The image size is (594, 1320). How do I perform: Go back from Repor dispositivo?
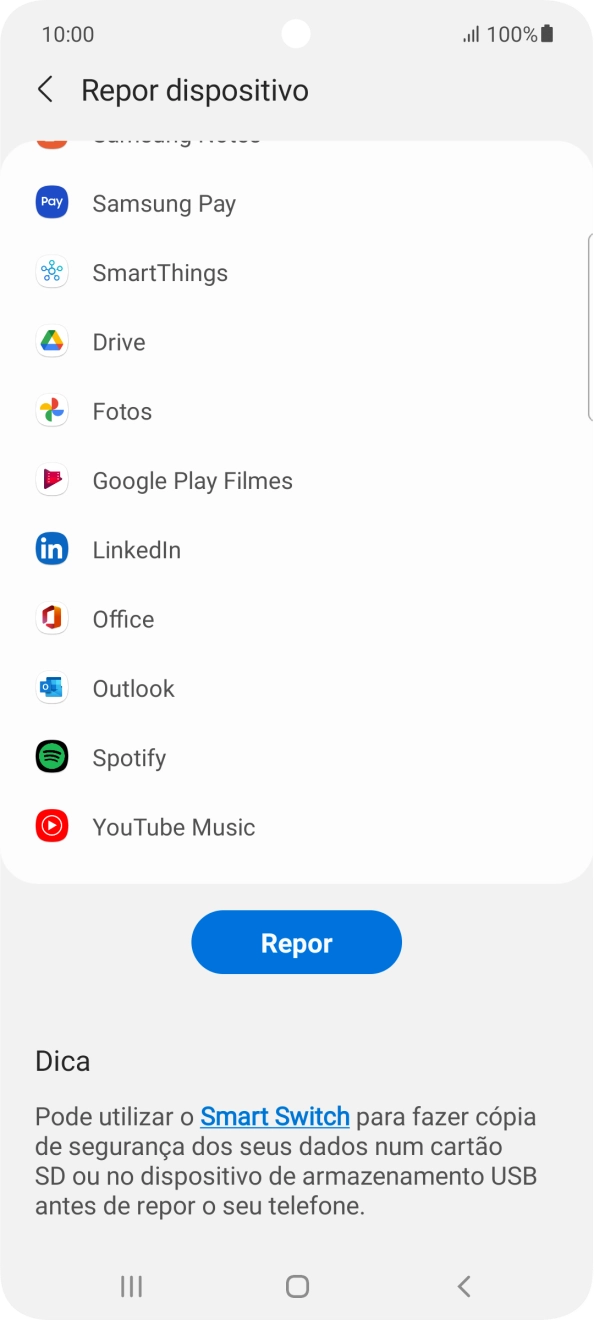45,90
